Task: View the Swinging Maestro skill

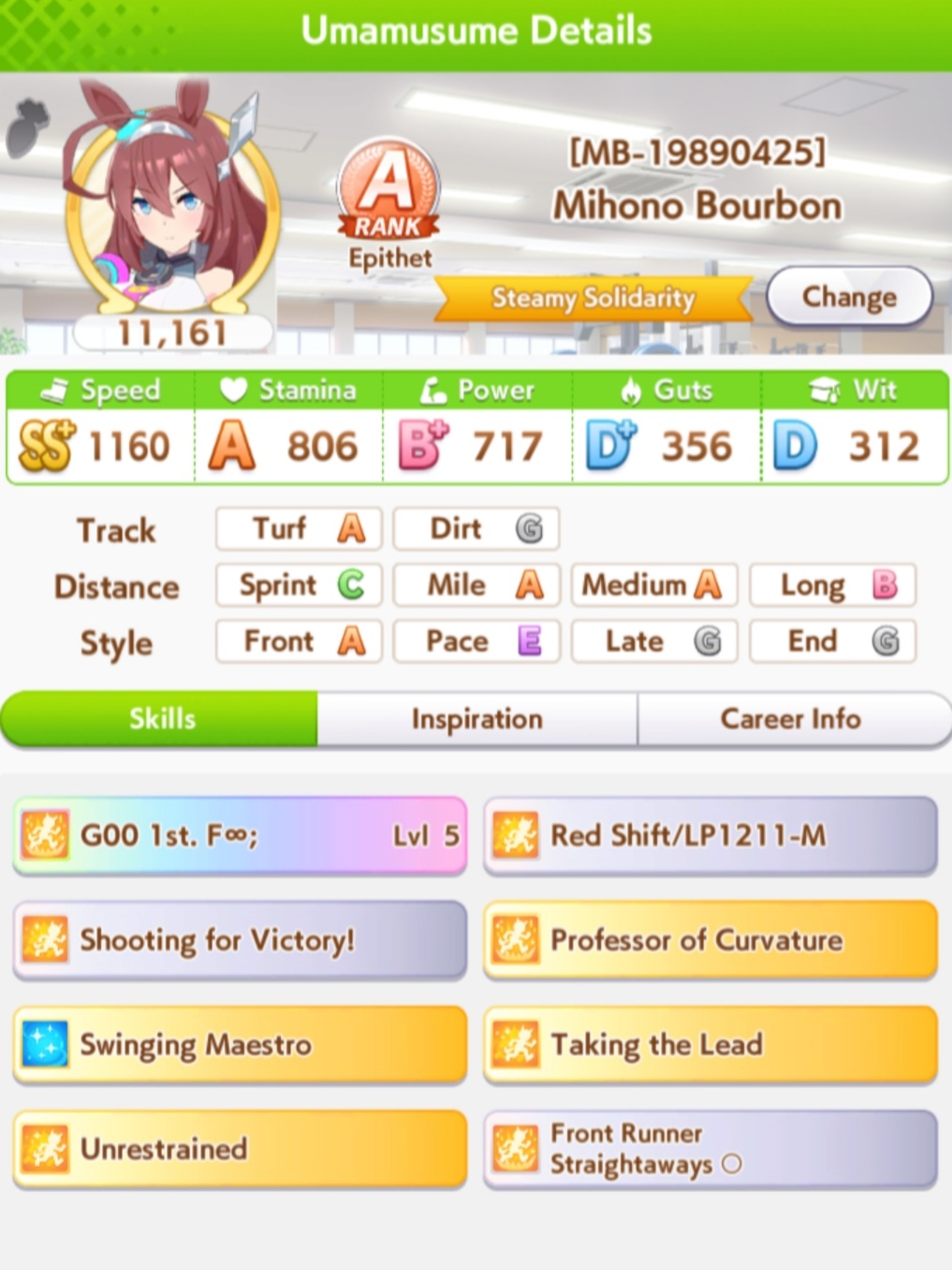Action: pyautogui.click(x=240, y=1045)
